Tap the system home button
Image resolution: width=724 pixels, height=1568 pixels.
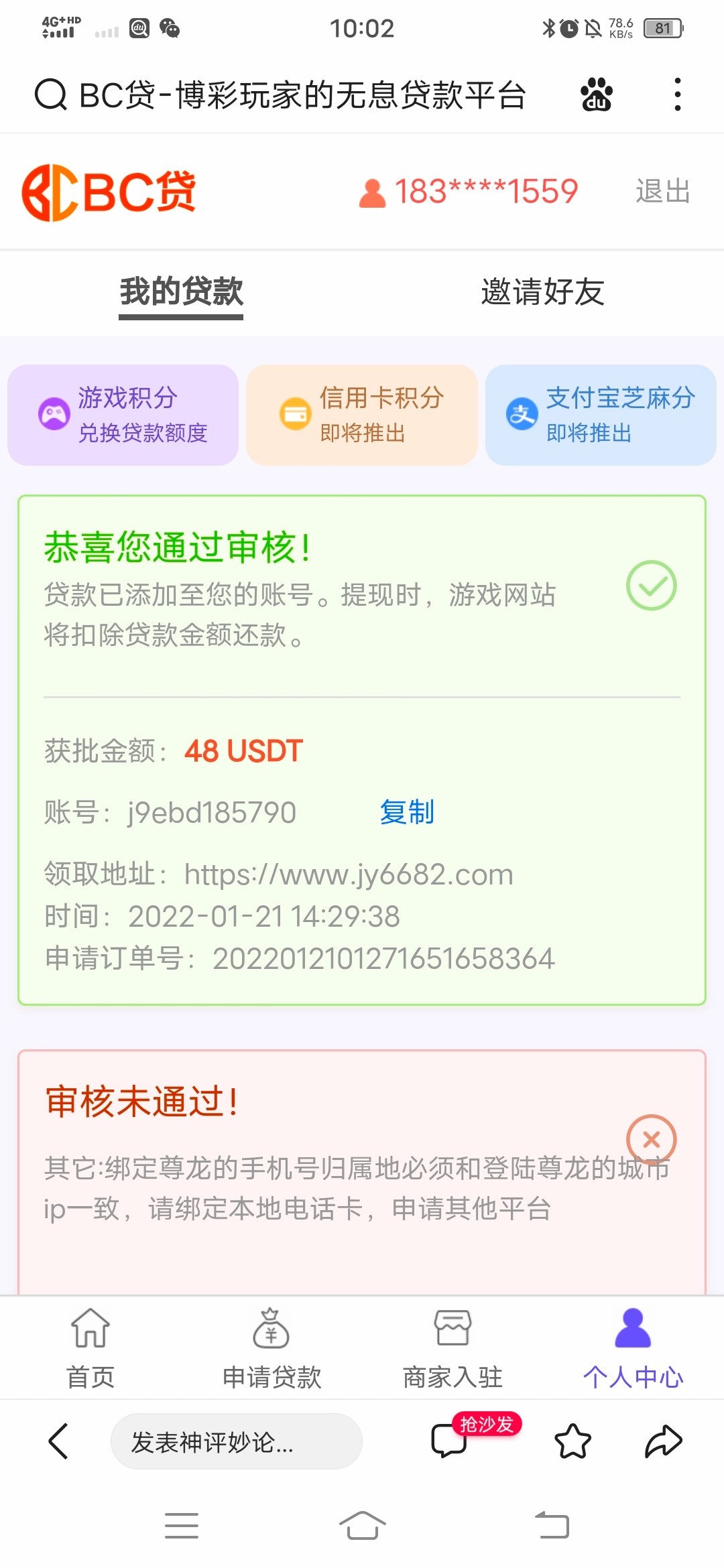(x=362, y=1526)
